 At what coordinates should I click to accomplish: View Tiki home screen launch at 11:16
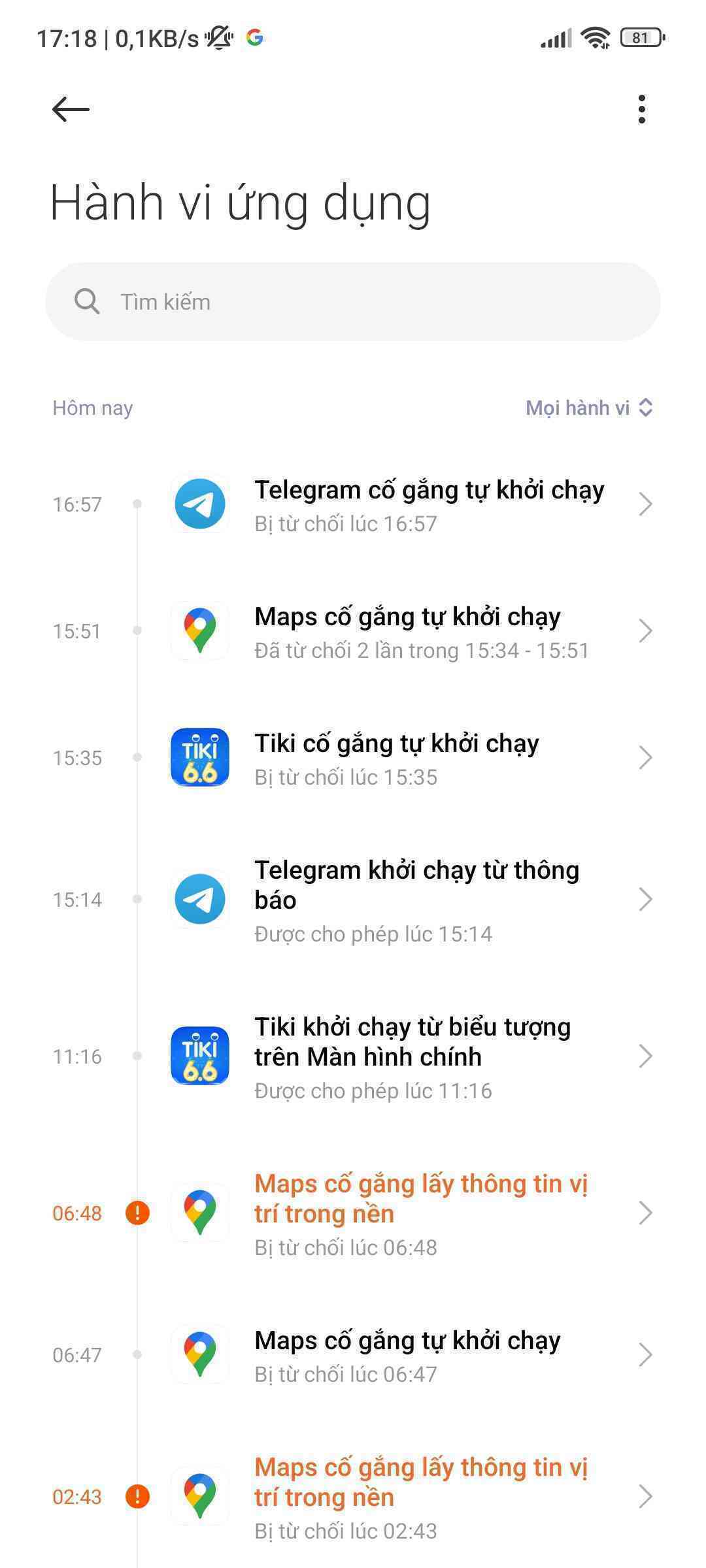tap(418, 1056)
